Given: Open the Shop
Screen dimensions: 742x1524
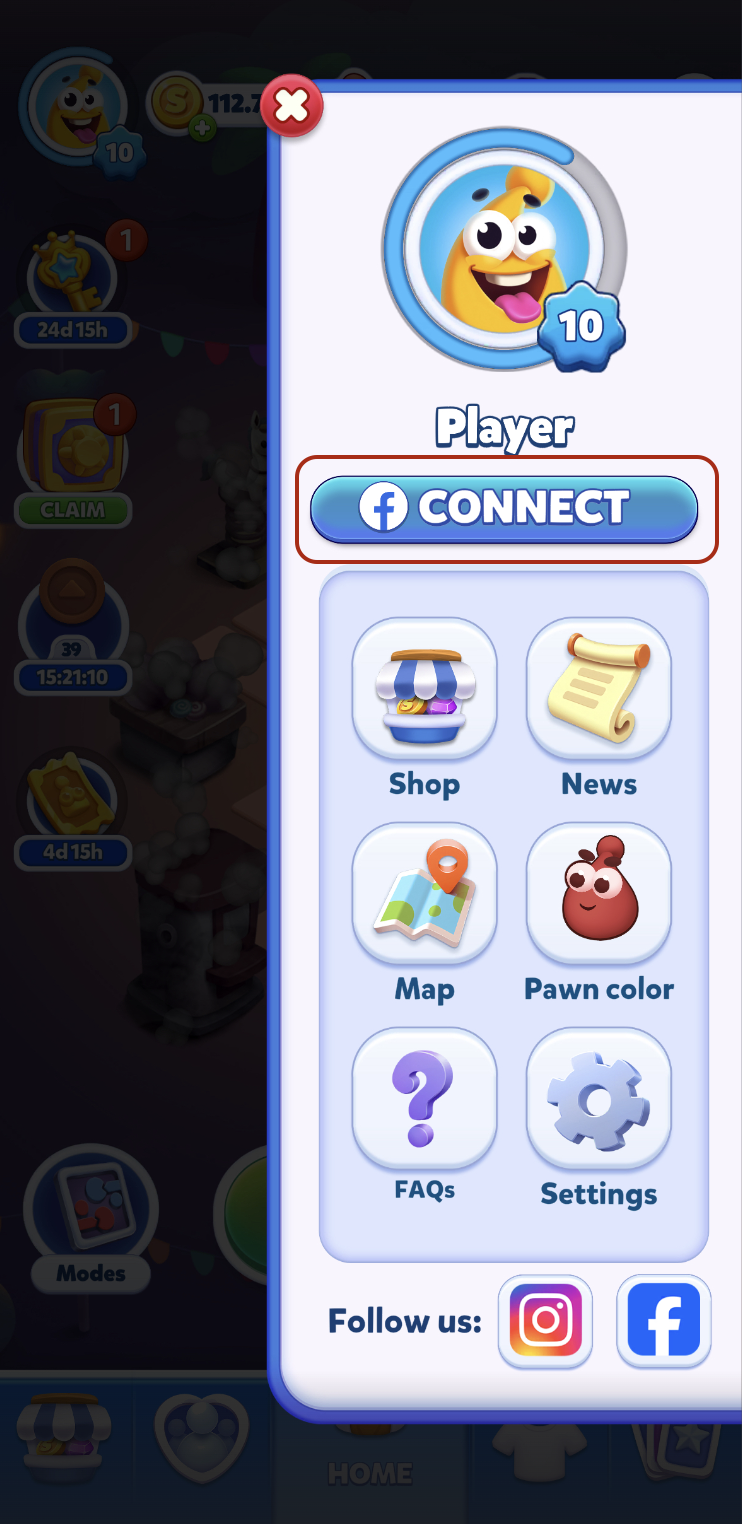Looking at the screenshot, I should click(x=424, y=691).
